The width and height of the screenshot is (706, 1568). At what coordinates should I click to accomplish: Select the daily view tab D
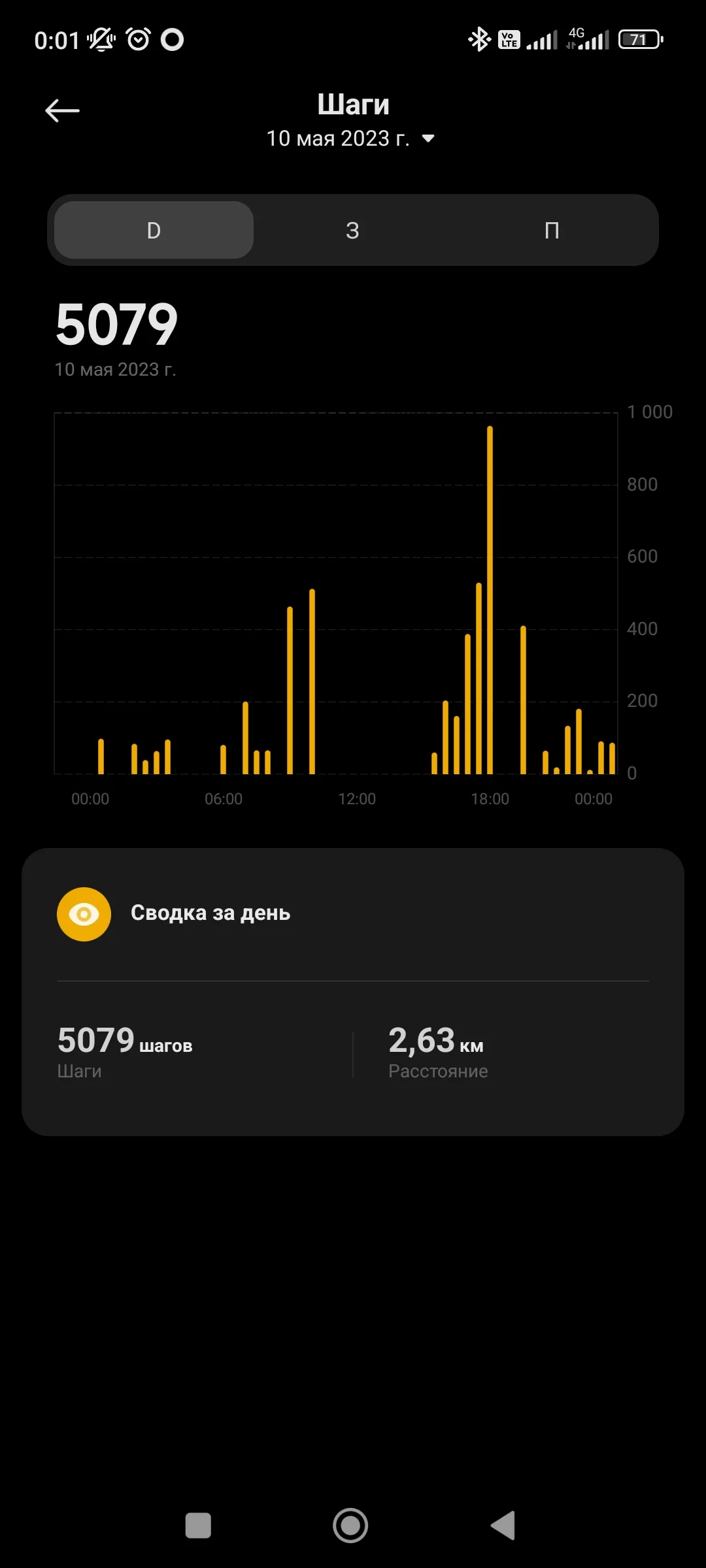click(x=152, y=230)
